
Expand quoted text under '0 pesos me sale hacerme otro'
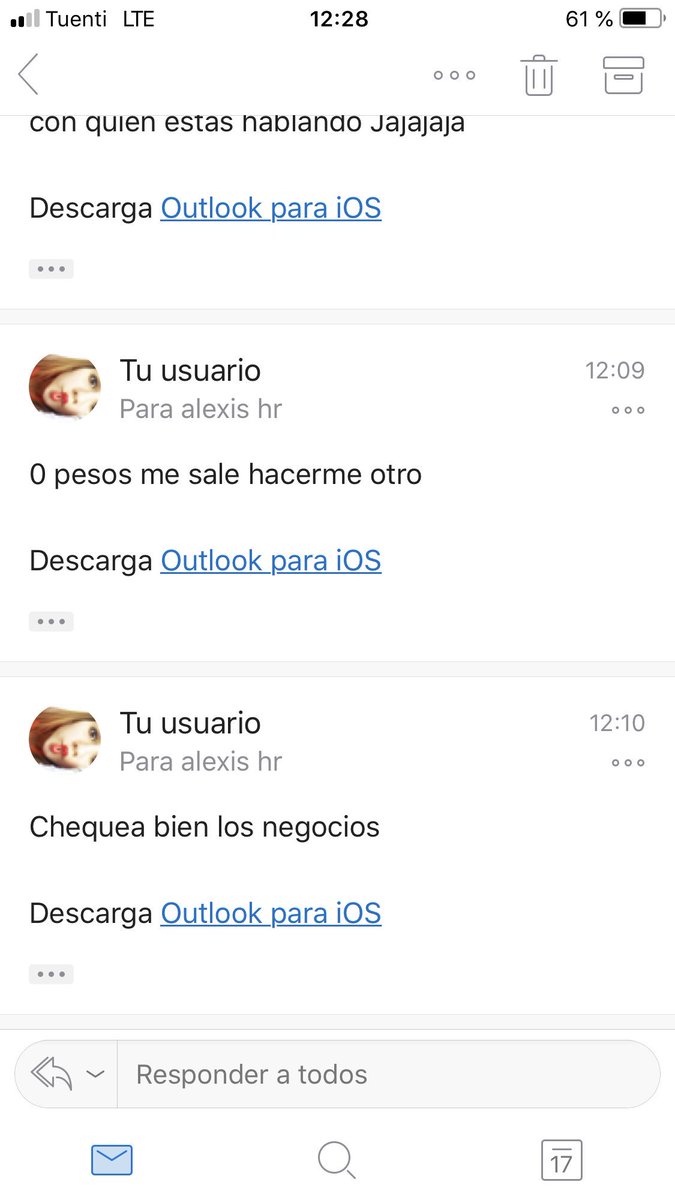pyautogui.click(x=51, y=621)
